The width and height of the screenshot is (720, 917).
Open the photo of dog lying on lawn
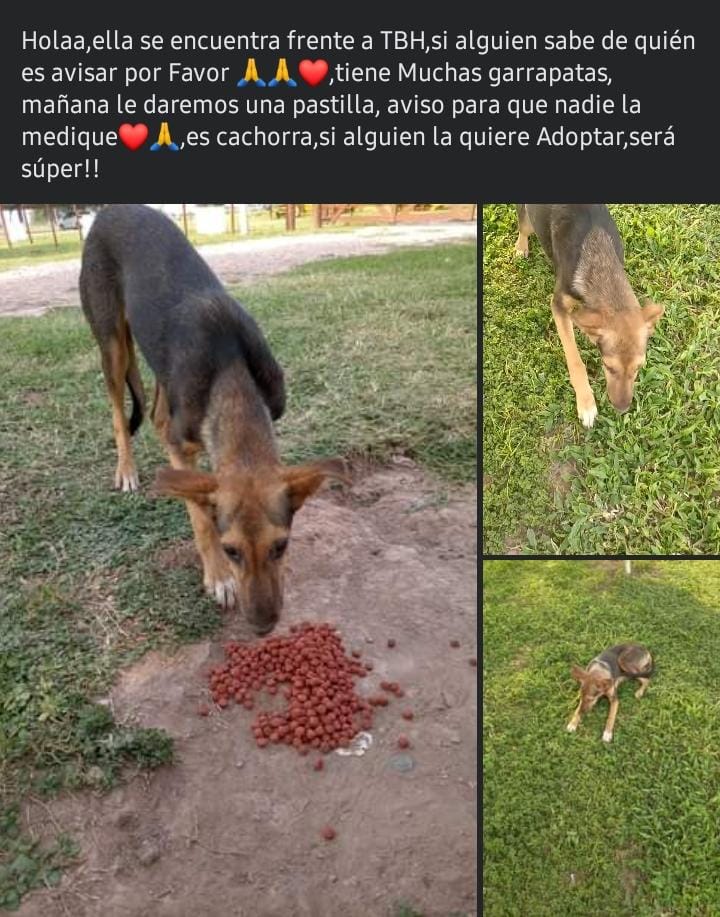[x=601, y=738]
